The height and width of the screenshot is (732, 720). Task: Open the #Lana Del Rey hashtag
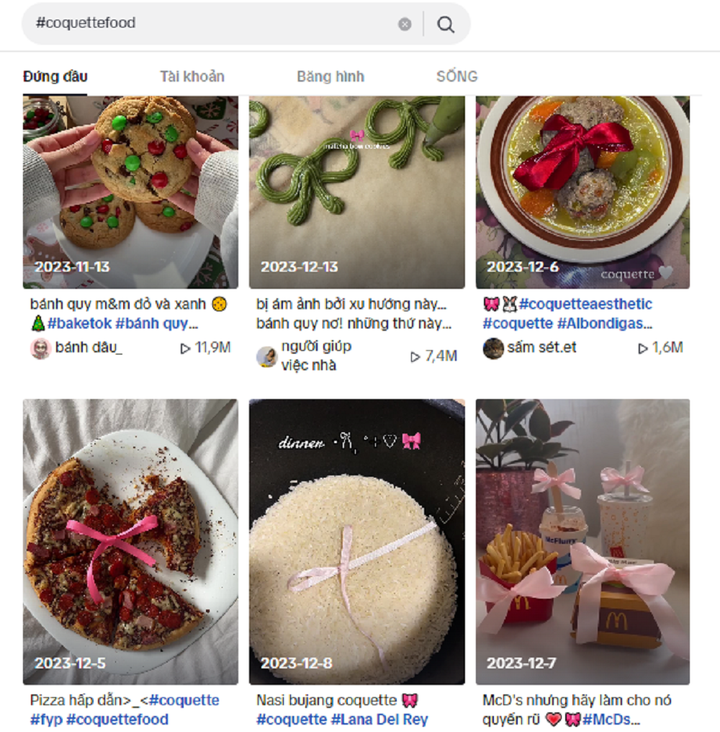pos(388,719)
